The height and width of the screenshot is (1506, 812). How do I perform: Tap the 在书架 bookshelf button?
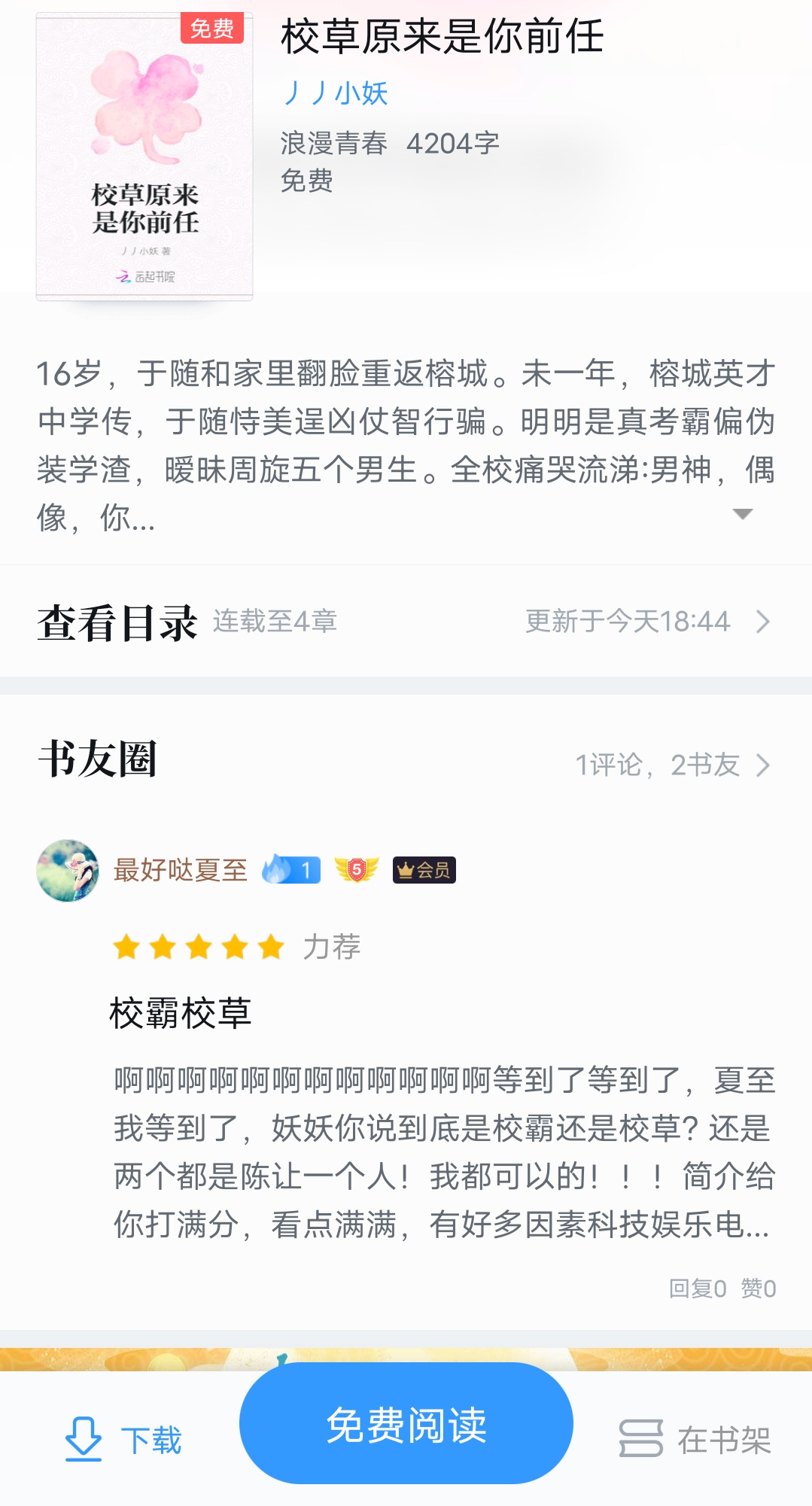pyautogui.click(x=695, y=1439)
